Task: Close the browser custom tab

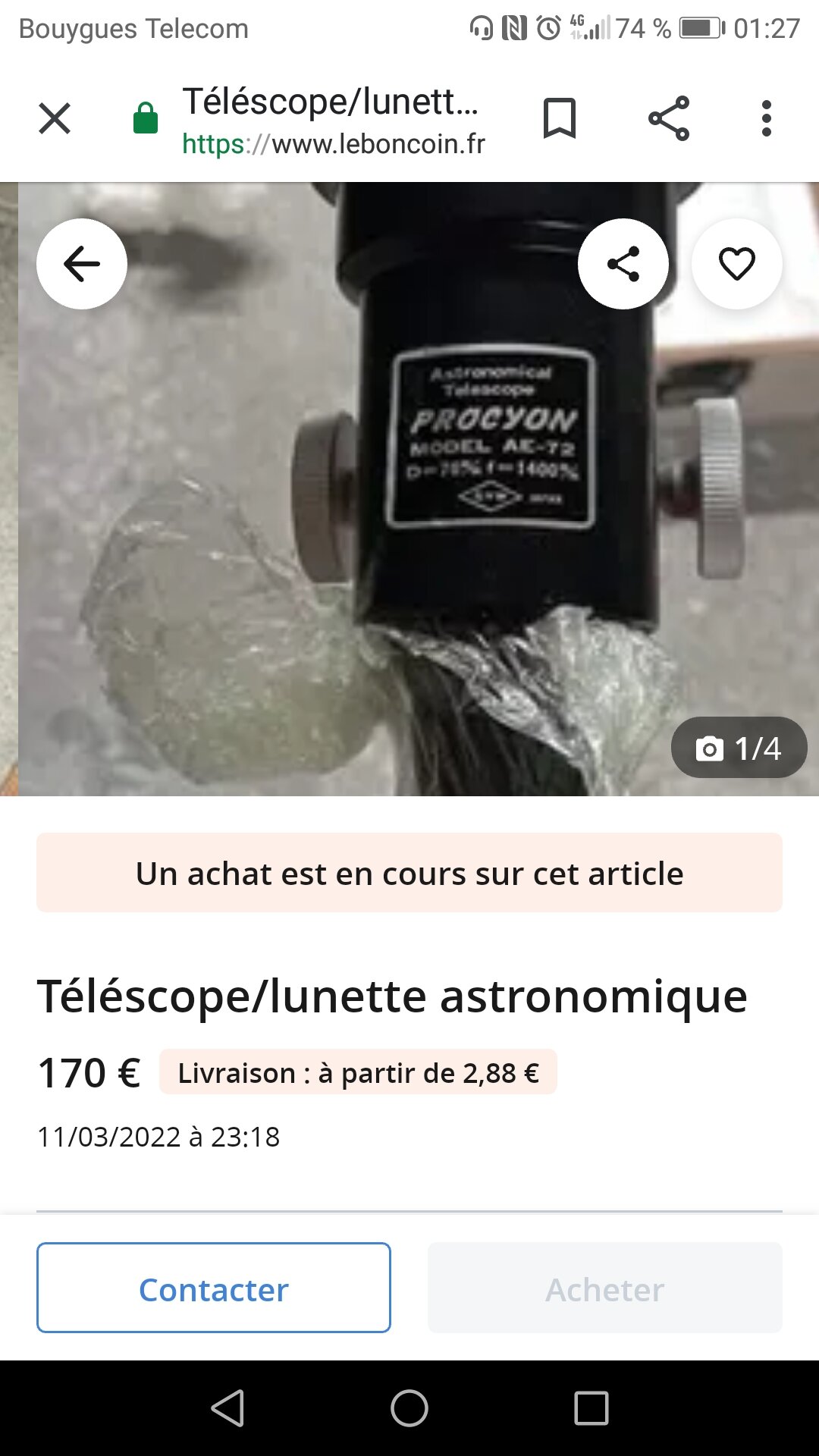Action: [55, 118]
